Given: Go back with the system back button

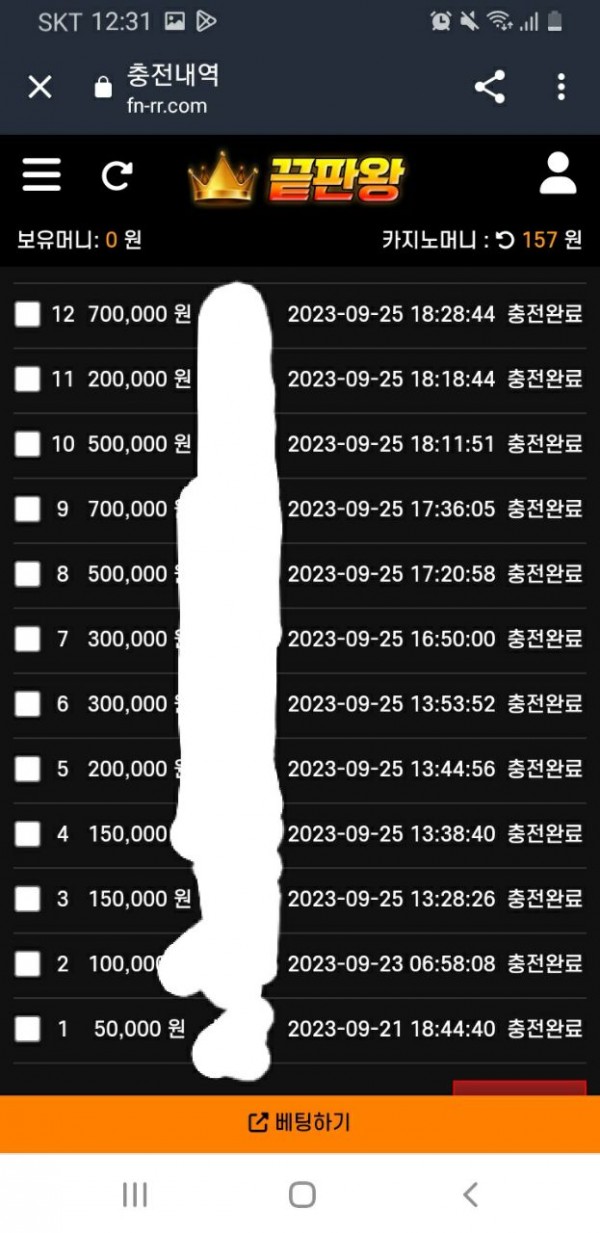Looking at the screenshot, I should (x=470, y=1194).
